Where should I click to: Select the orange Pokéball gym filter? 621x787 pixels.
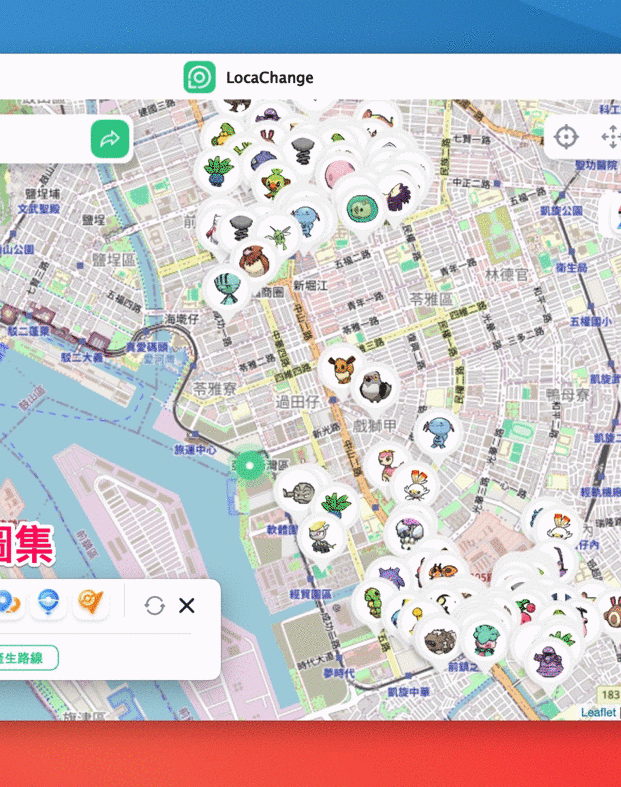(90, 603)
